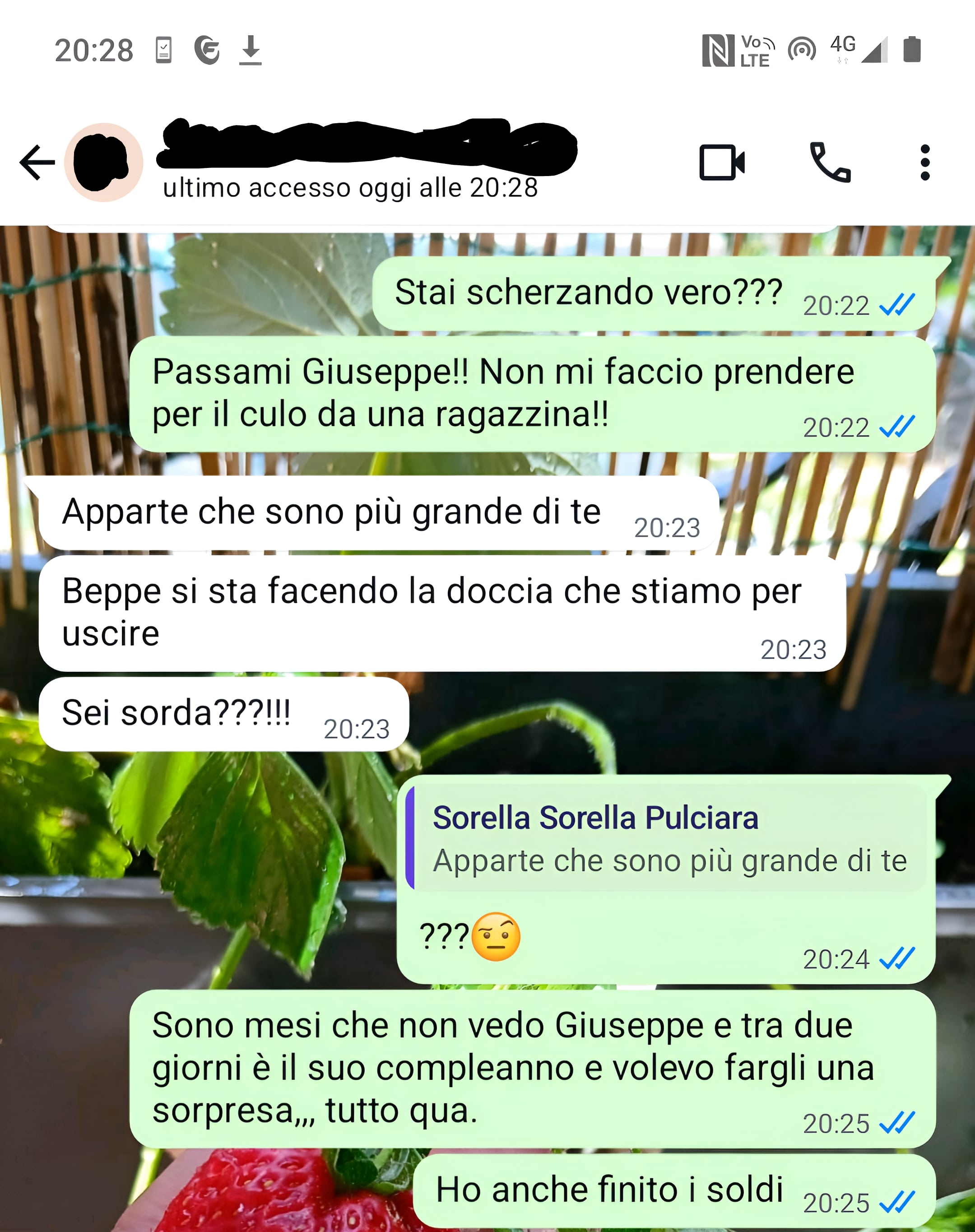975x1232 pixels.
Task: Open the three-dot overflow menu
Action: click(925, 163)
